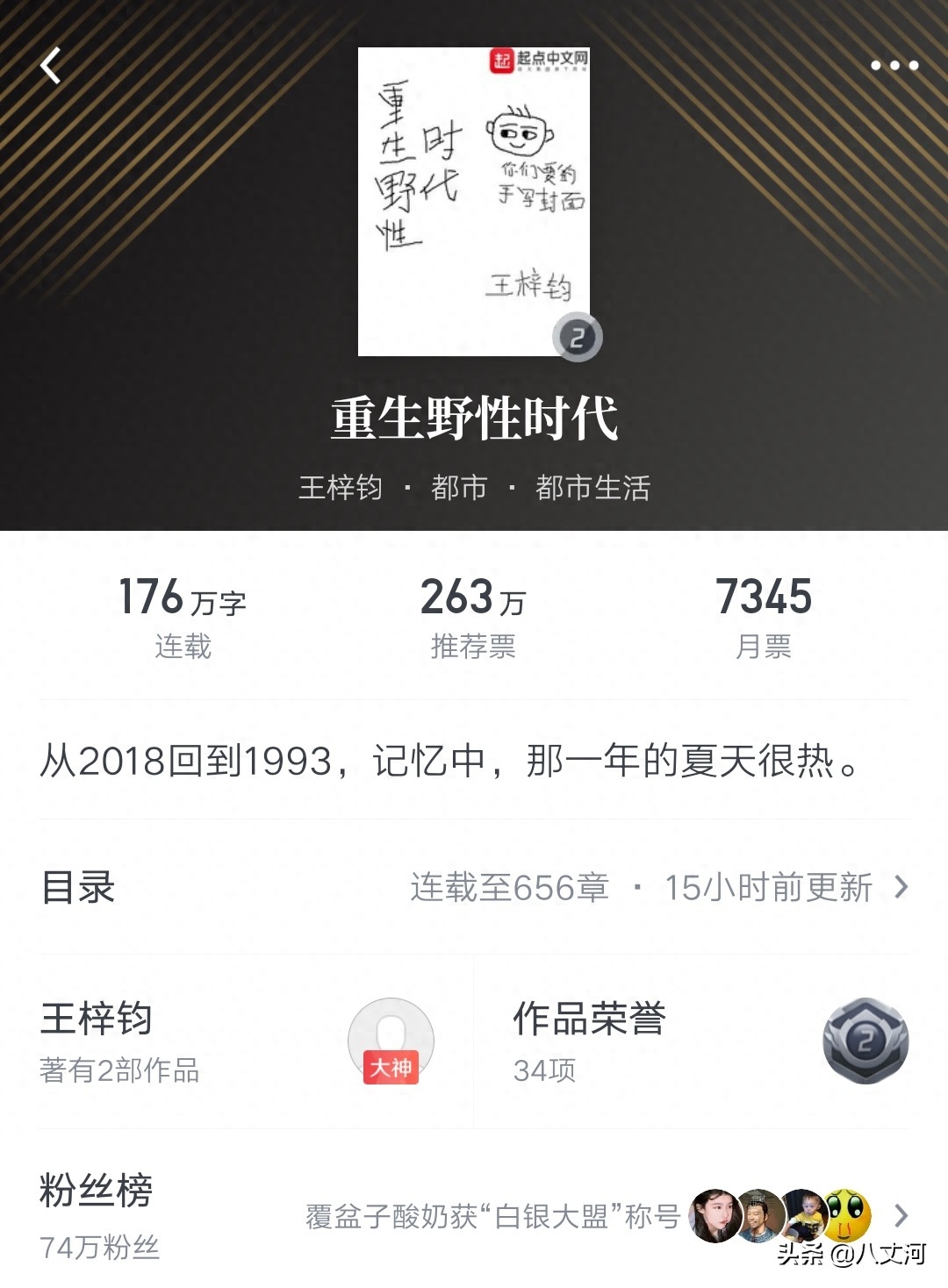Go back using the top-left arrow
The height and width of the screenshot is (1288, 948).
point(51,66)
